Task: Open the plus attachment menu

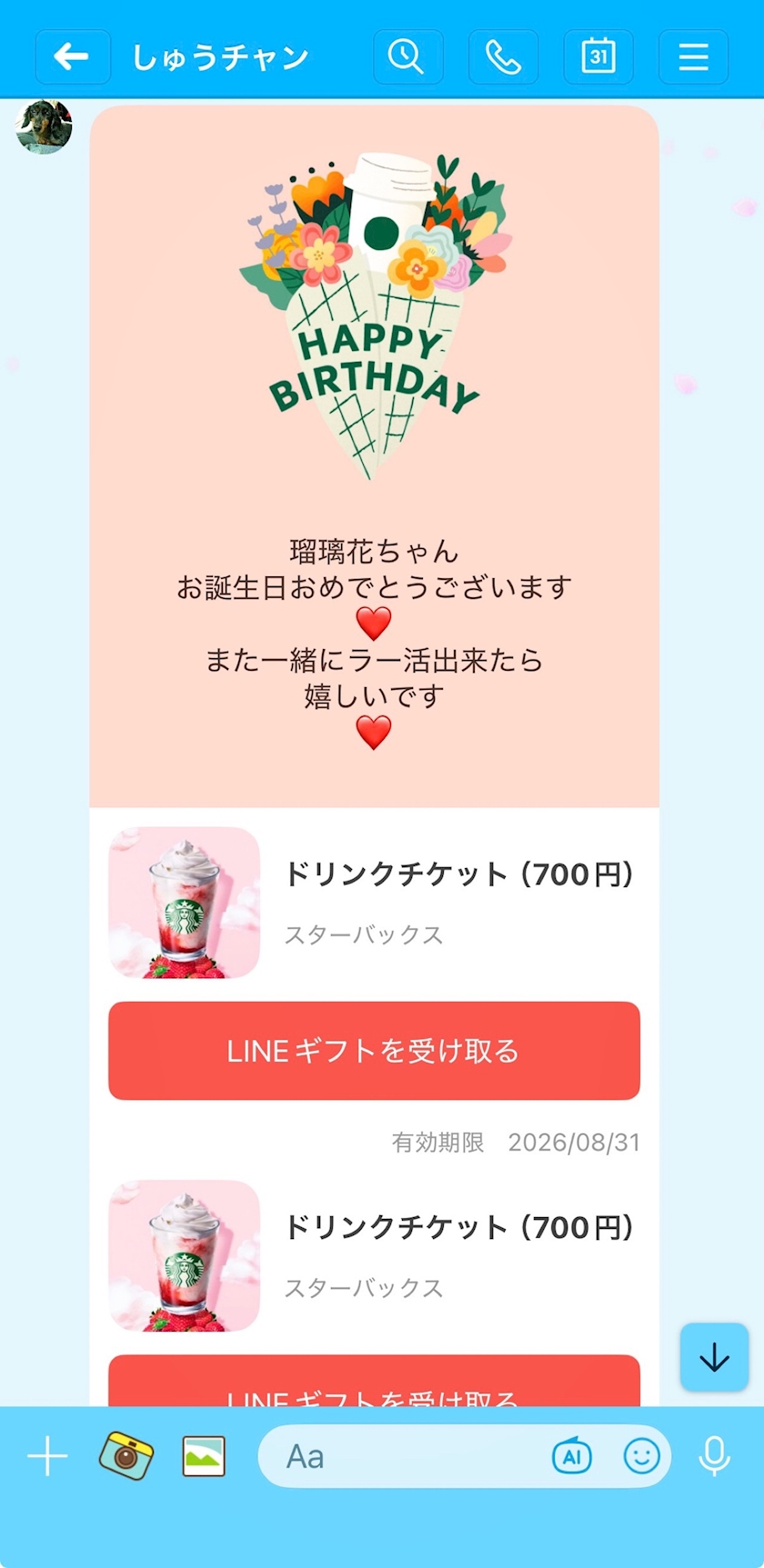Action: pyautogui.click(x=47, y=1457)
